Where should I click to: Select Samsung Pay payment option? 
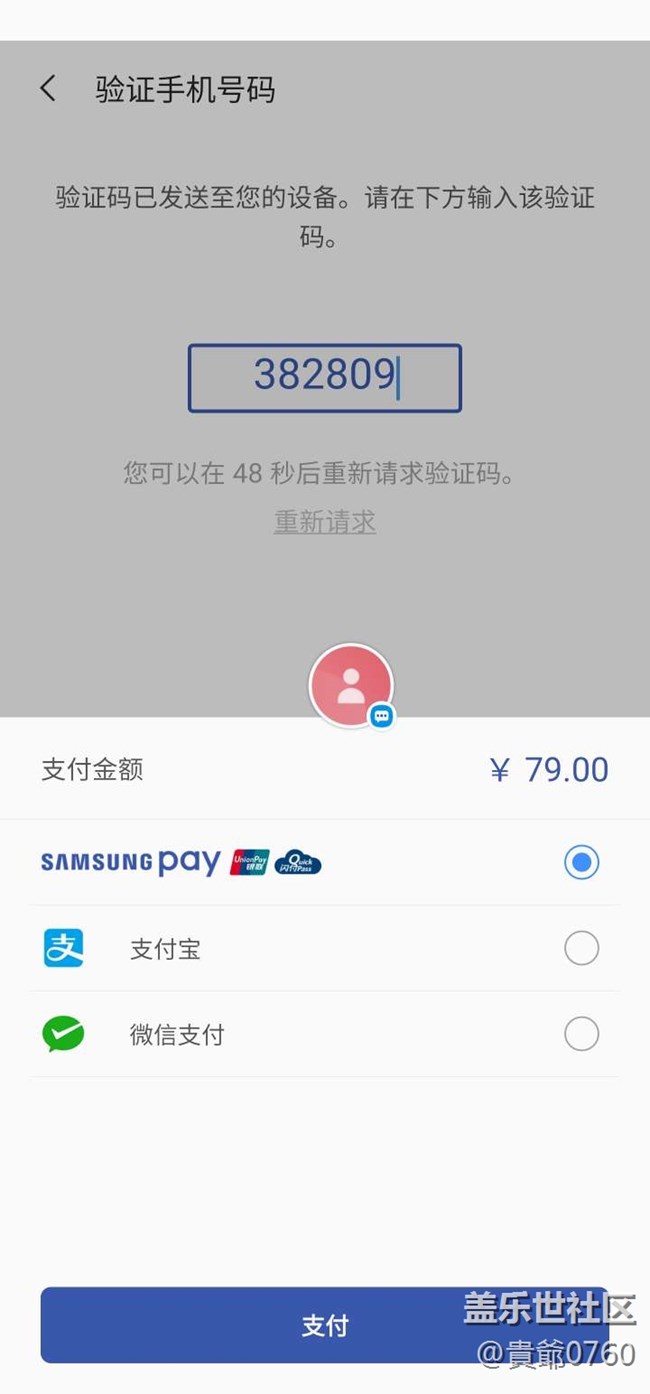(325, 862)
